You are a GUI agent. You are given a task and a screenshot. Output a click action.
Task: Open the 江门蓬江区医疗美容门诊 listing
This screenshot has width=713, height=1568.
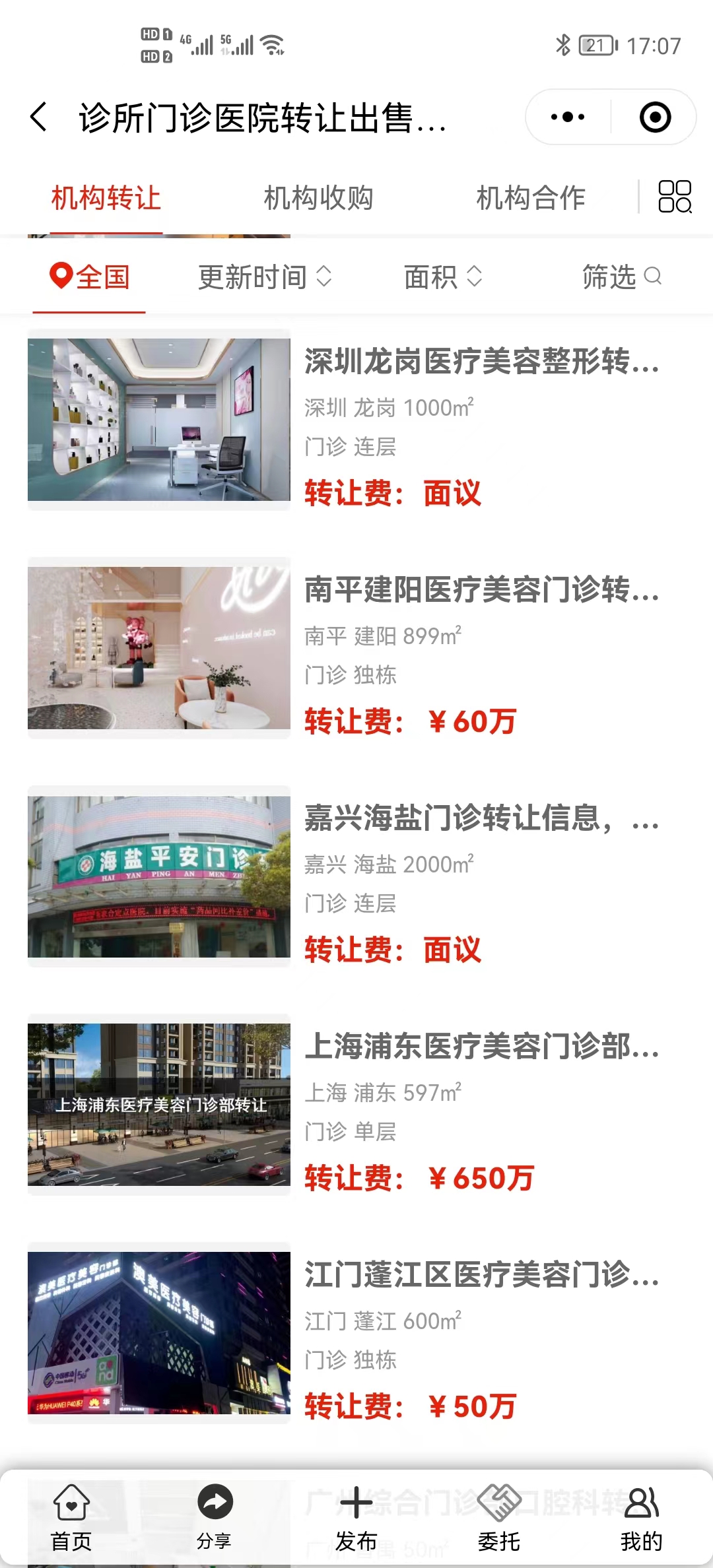pos(482,1275)
